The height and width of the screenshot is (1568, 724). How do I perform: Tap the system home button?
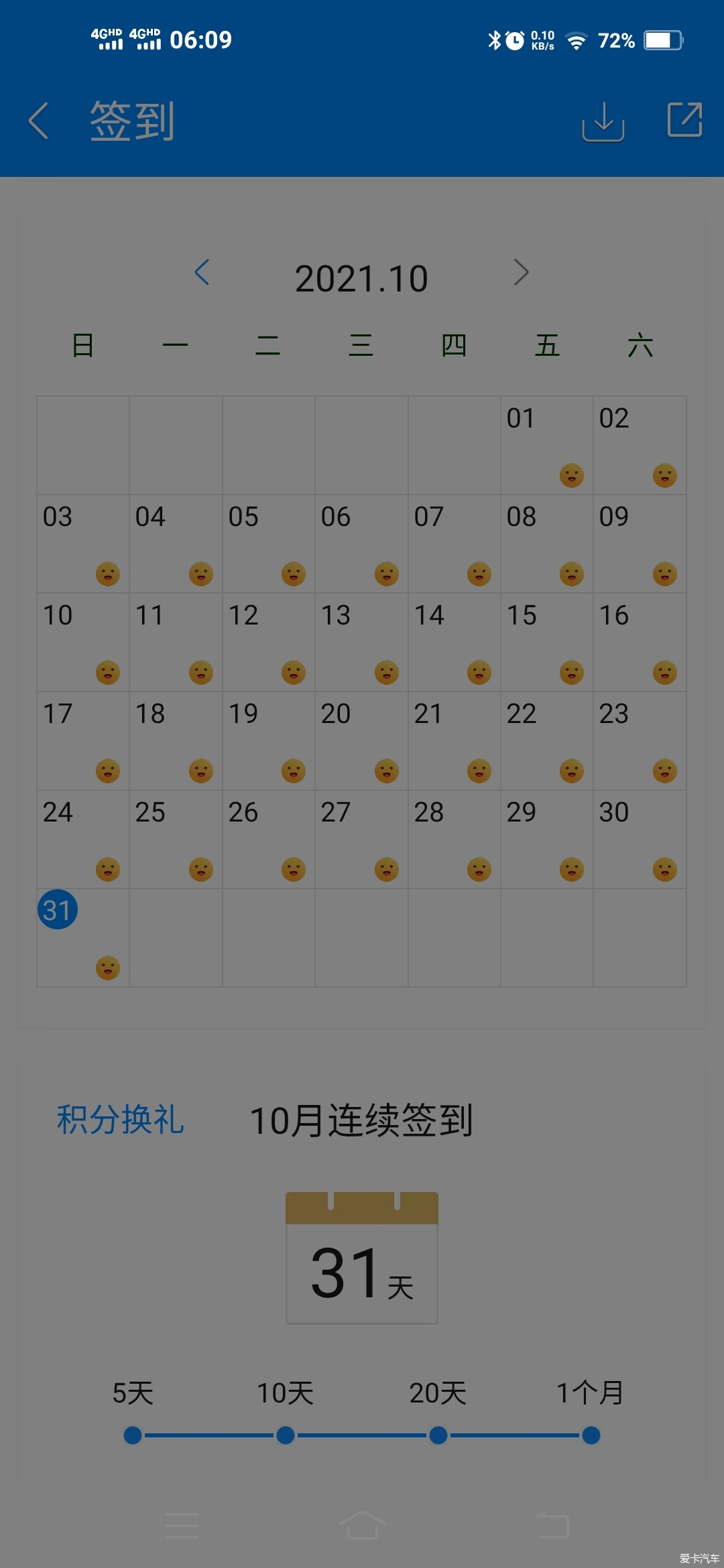pyautogui.click(x=362, y=1525)
